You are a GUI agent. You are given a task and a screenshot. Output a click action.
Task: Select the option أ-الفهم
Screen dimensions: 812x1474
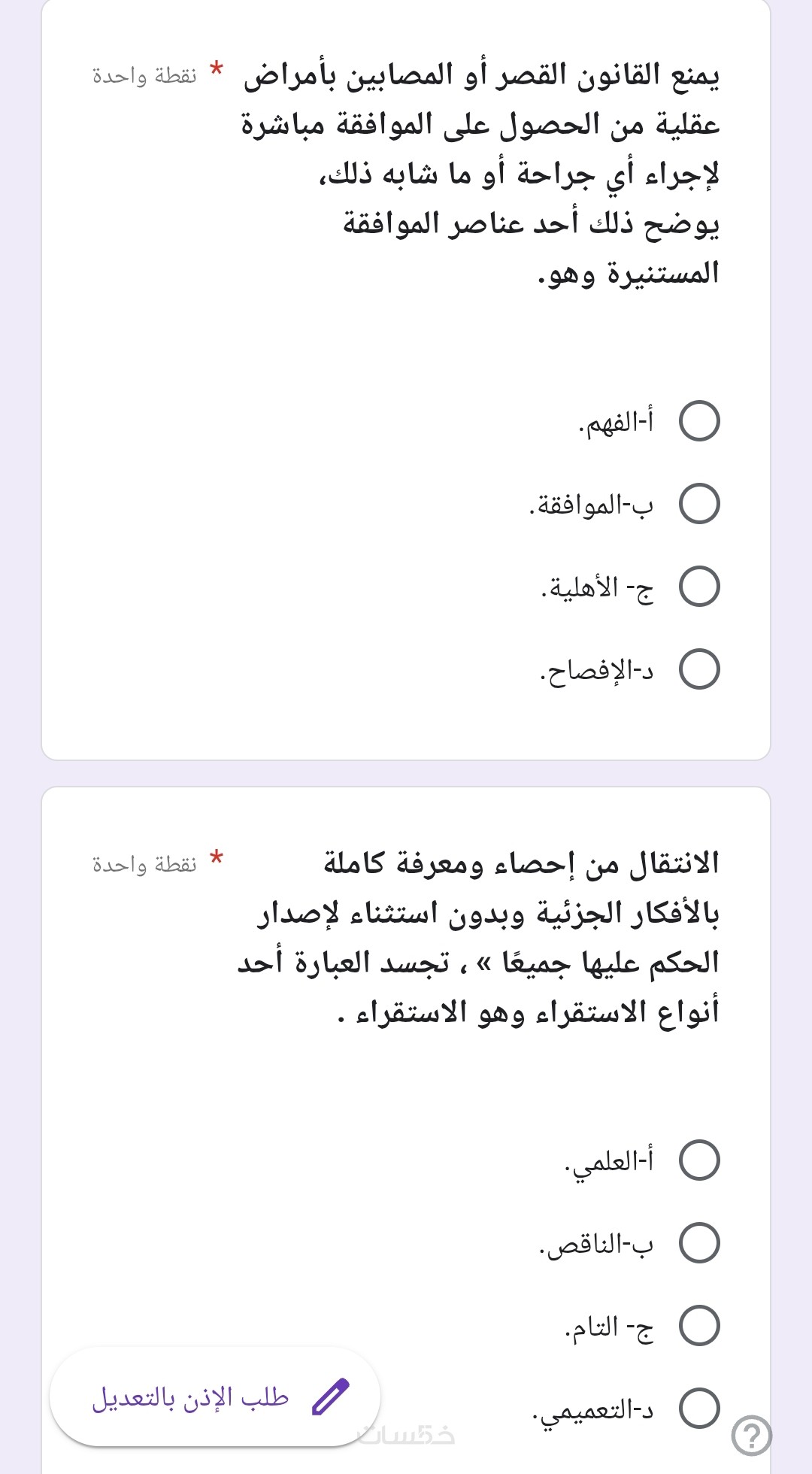[x=699, y=421]
